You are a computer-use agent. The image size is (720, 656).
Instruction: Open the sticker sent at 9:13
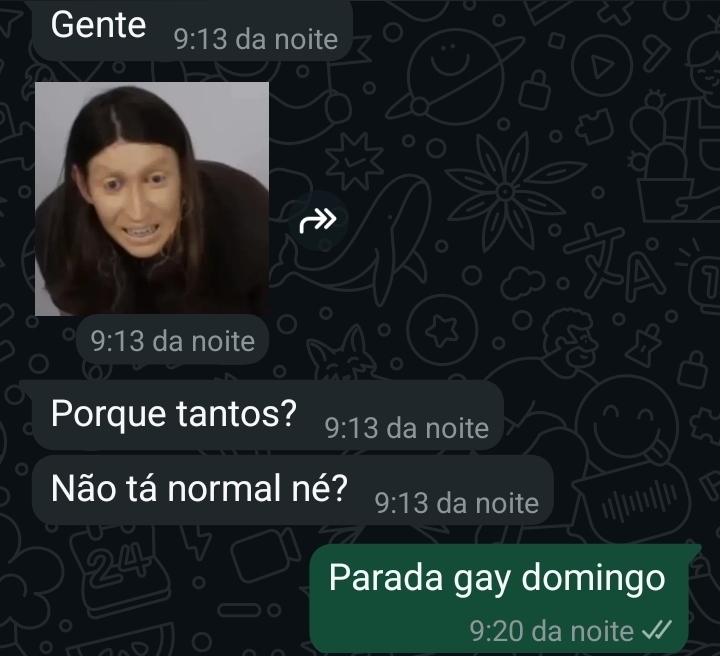click(152, 199)
